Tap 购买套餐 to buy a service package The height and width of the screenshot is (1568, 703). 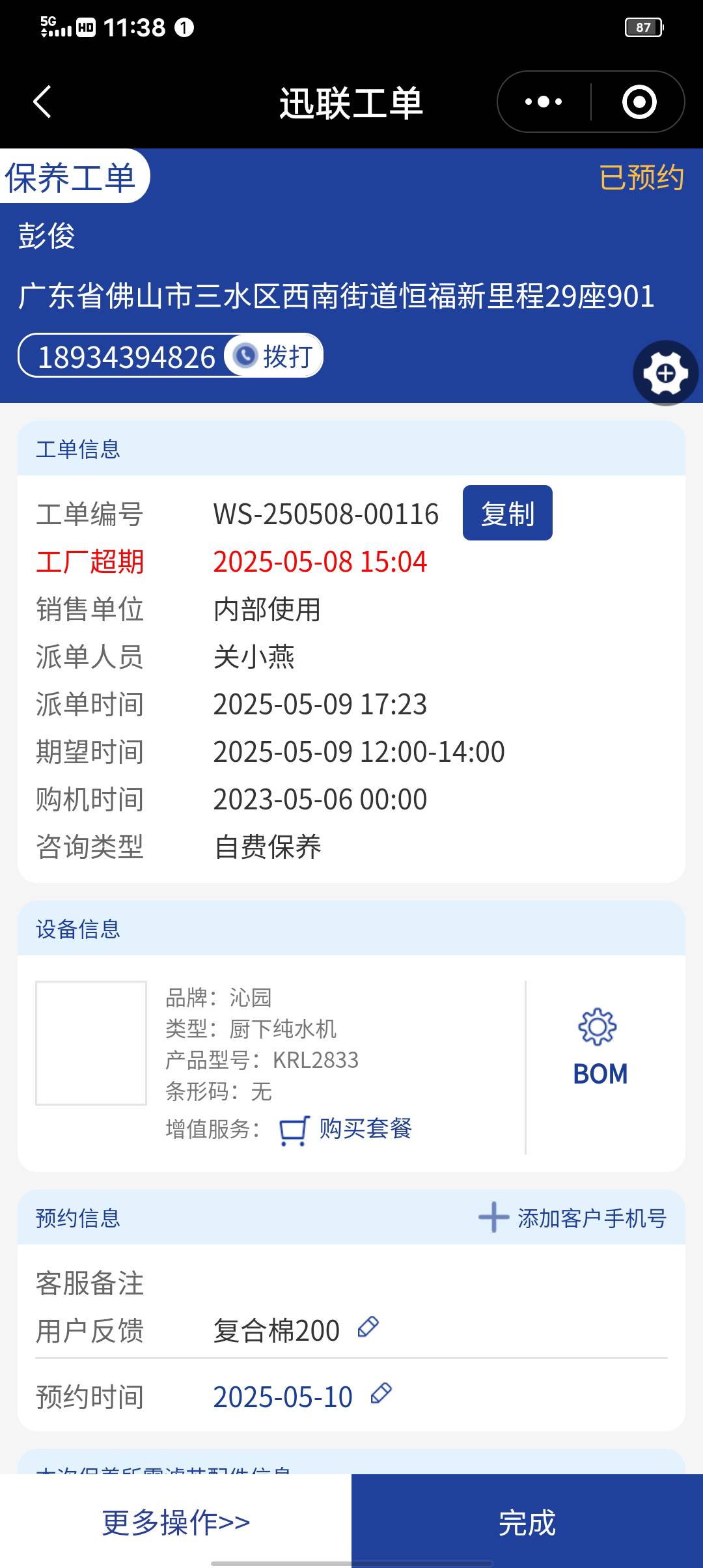pyautogui.click(x=346, y=1128)
